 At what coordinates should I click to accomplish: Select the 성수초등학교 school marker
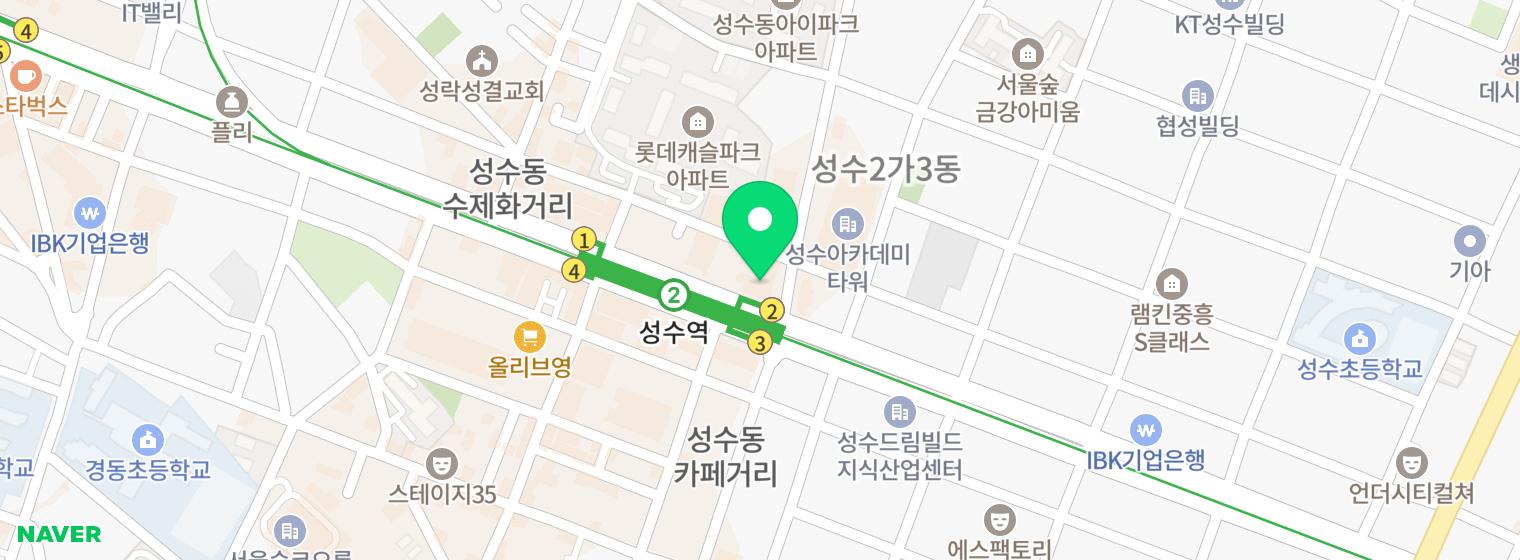pos(1358,338)
